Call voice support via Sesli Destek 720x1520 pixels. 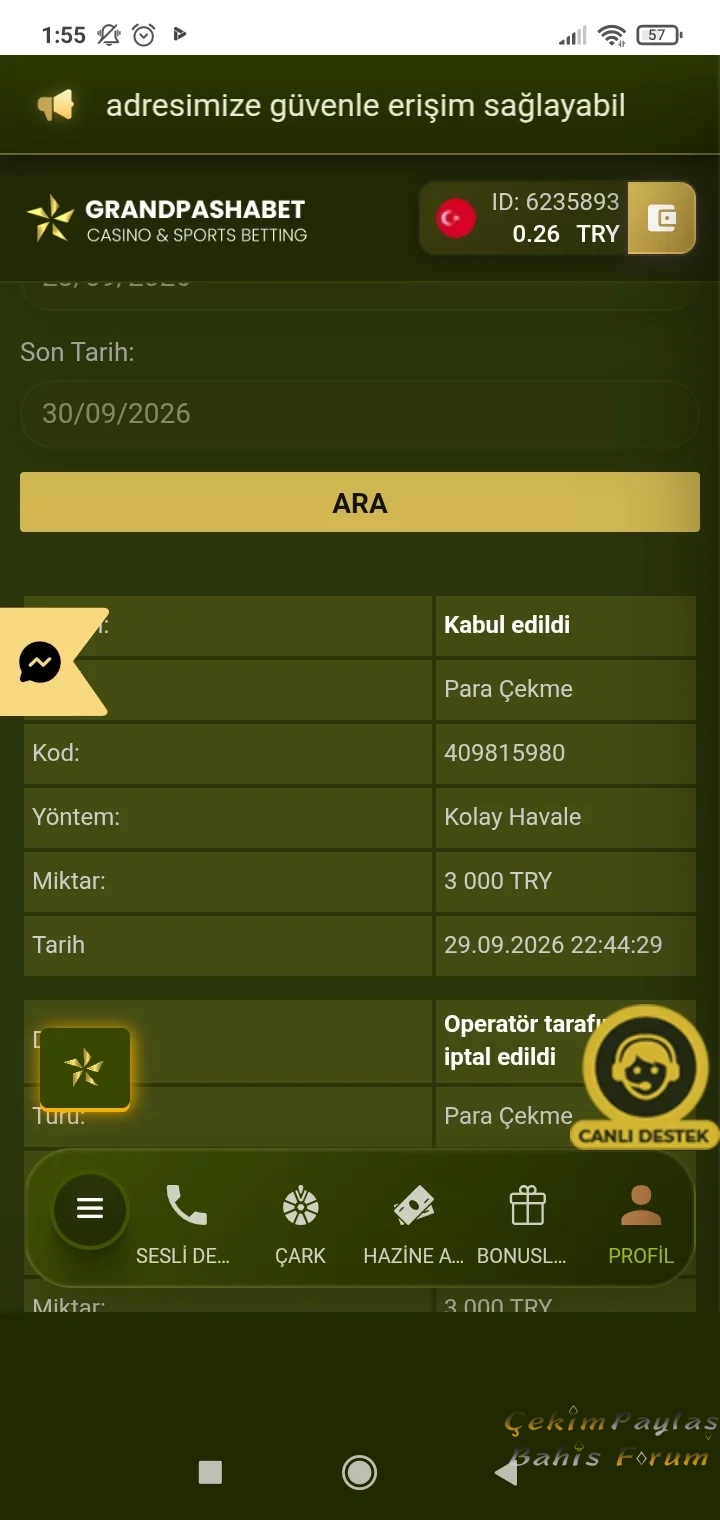(x=184, y=1226)
